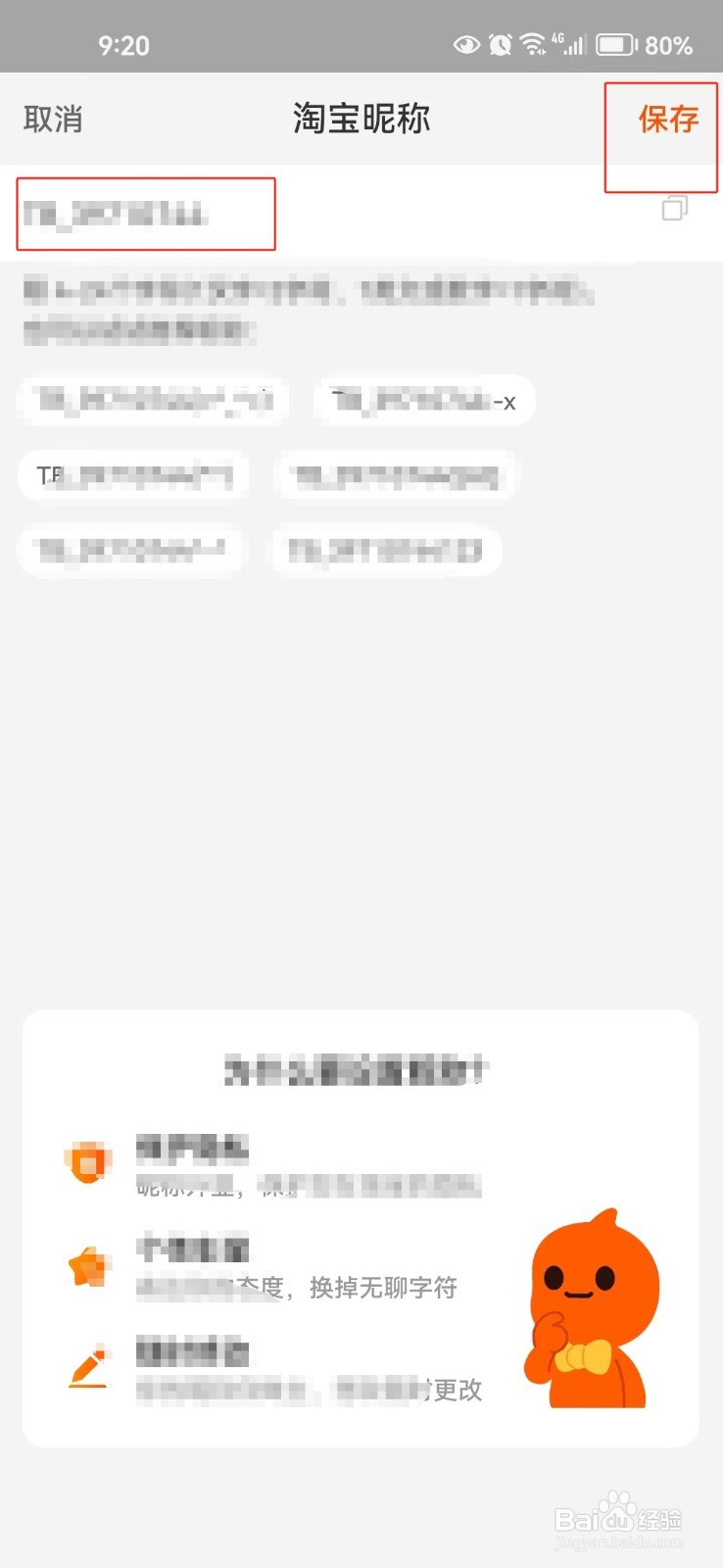
Task: Tap the 淘宝昵称 page title
Action: (x=361, y=118)
